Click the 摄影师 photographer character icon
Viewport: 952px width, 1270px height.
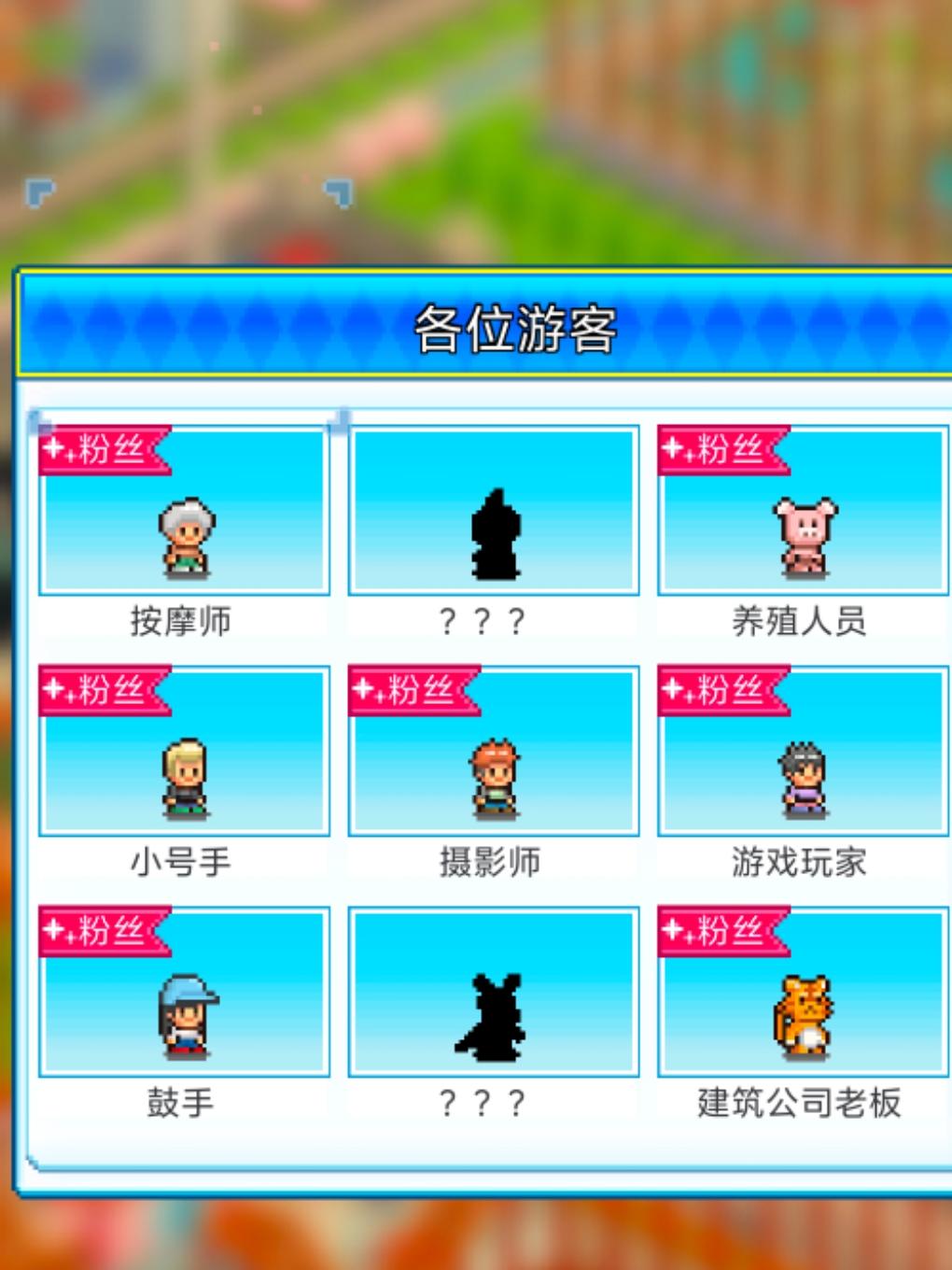click(492, 775)
